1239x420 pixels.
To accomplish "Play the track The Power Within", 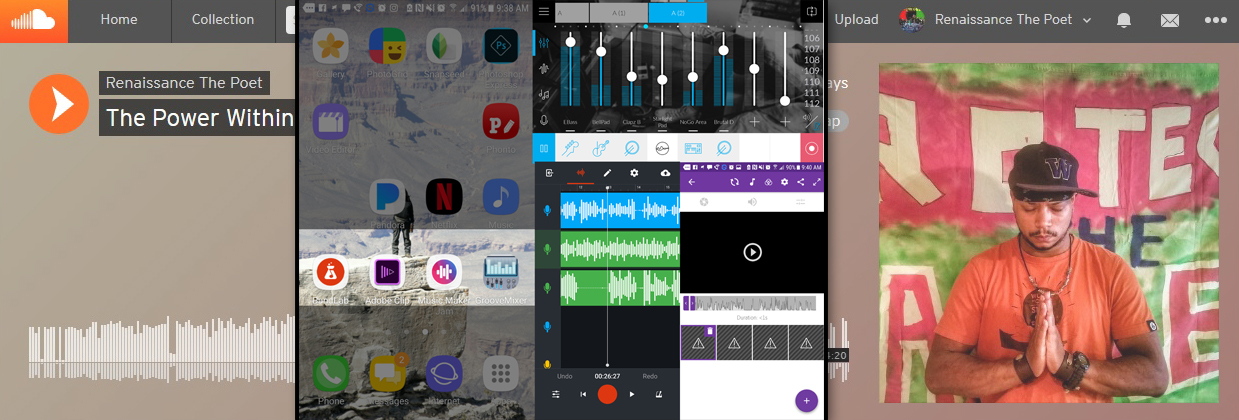I will [59, 104].
